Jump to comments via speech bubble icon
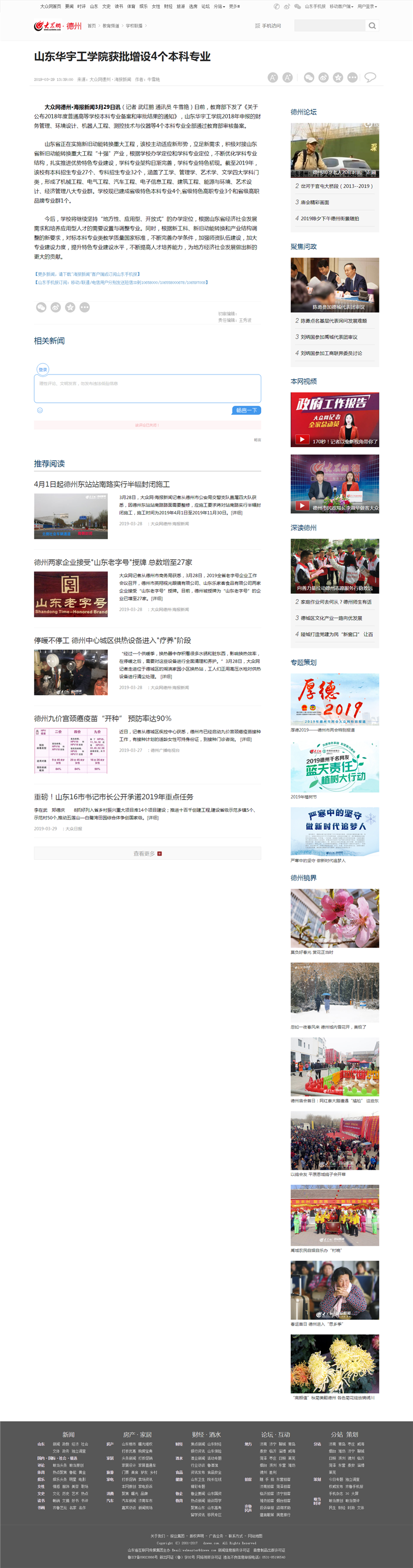Viewport: 413px width, 1568px height. [x=370, y=77]
